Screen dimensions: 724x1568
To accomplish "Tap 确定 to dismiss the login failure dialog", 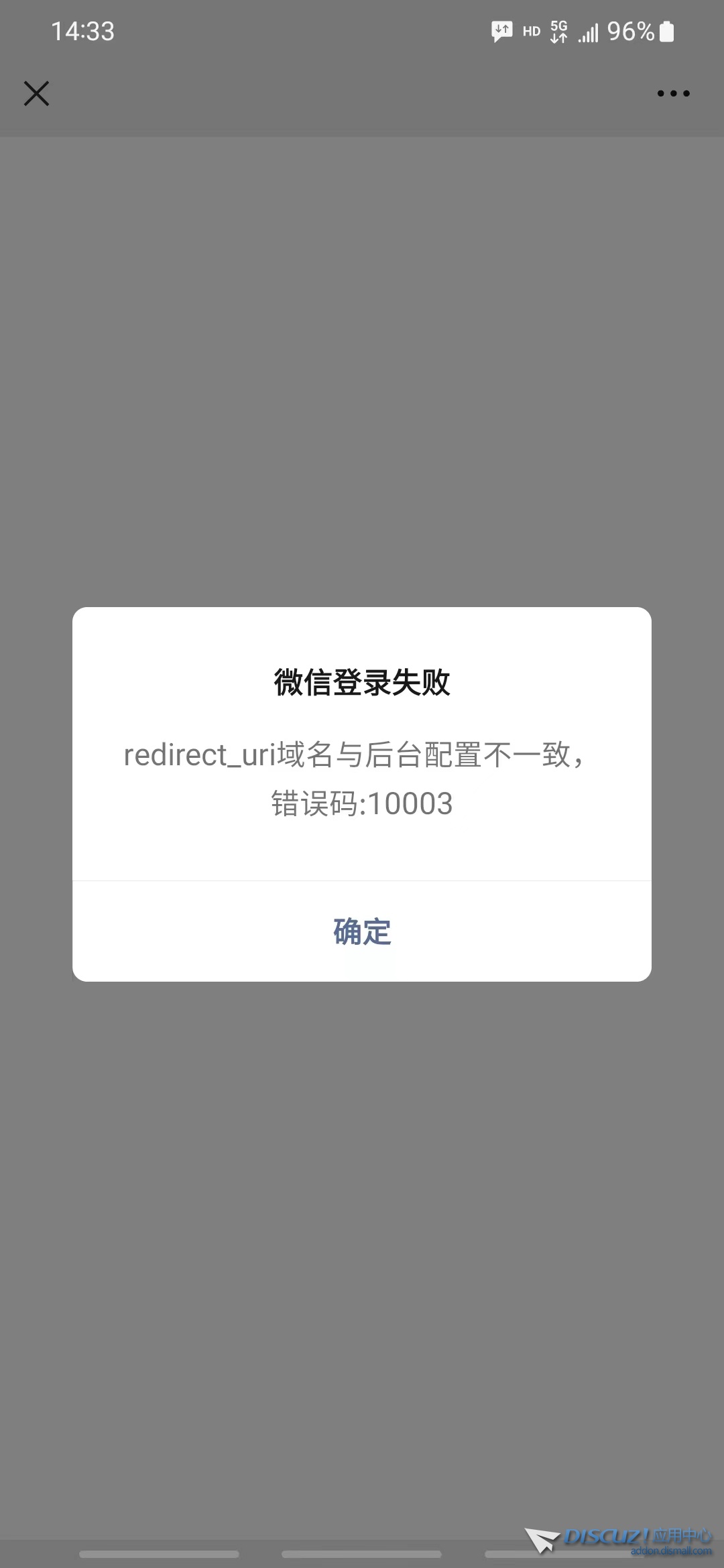I will click(362, 931).
